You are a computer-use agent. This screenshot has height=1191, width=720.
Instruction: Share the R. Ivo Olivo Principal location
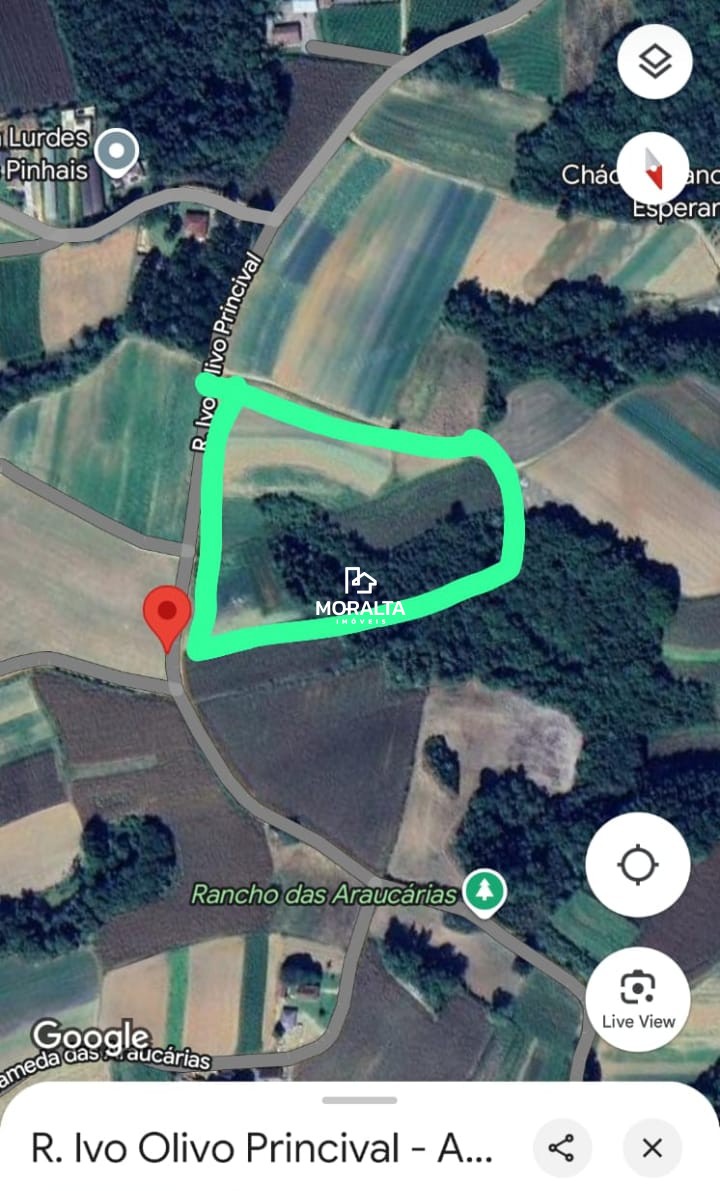tap(561, 1148)
